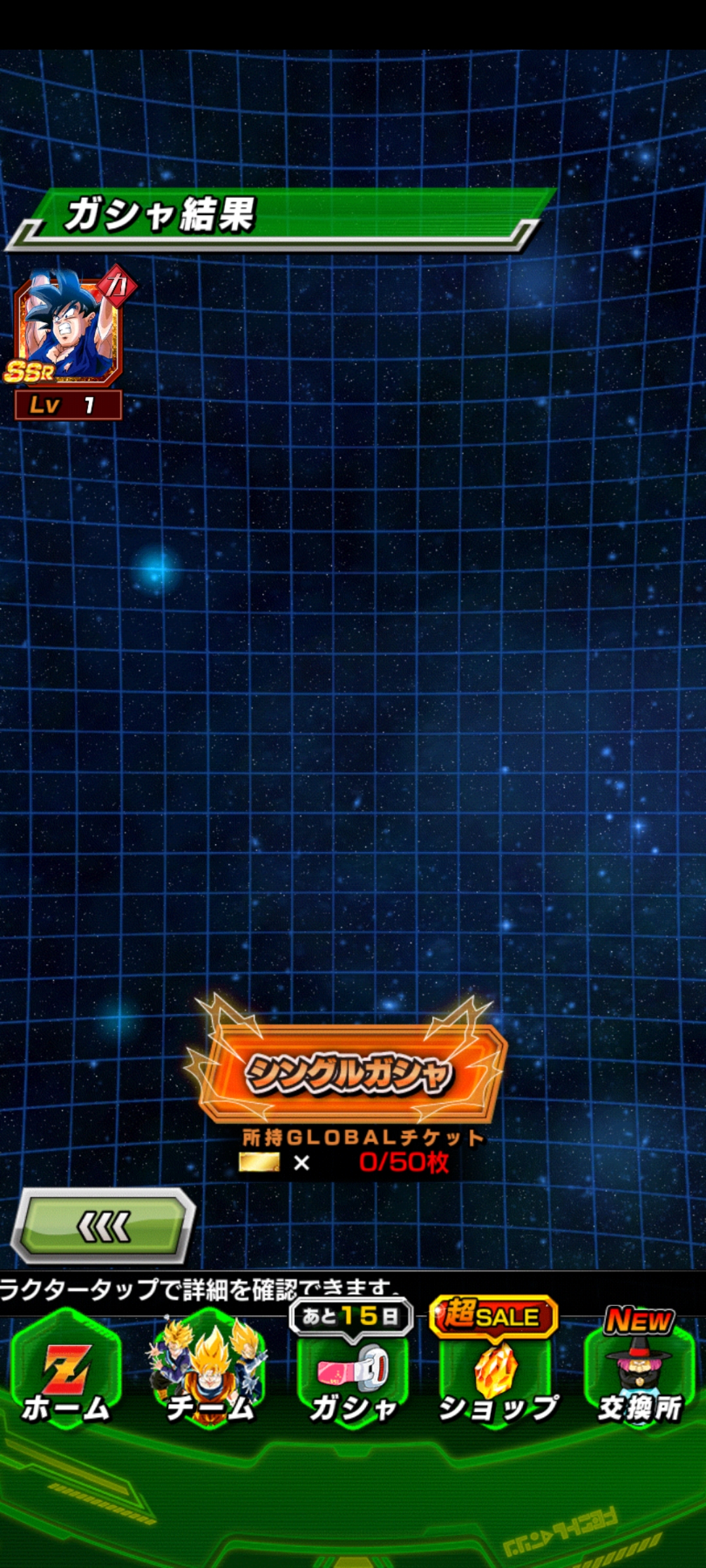Select the ガシャ tab
The width and height of the screenshot is (706, 1568).
pyautogui.click(x=353, y=1379)
